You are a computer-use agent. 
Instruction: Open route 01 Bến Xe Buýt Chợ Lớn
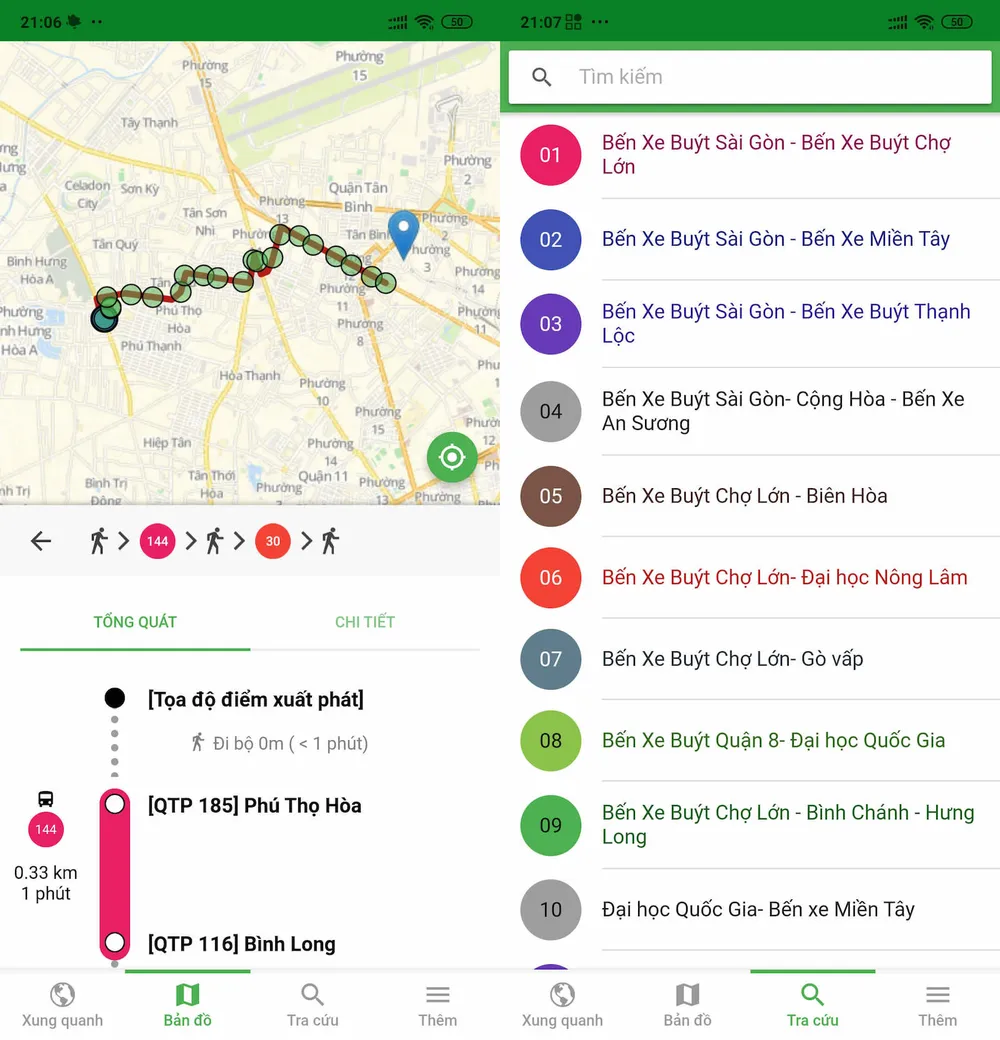click(x=775, y=155)
